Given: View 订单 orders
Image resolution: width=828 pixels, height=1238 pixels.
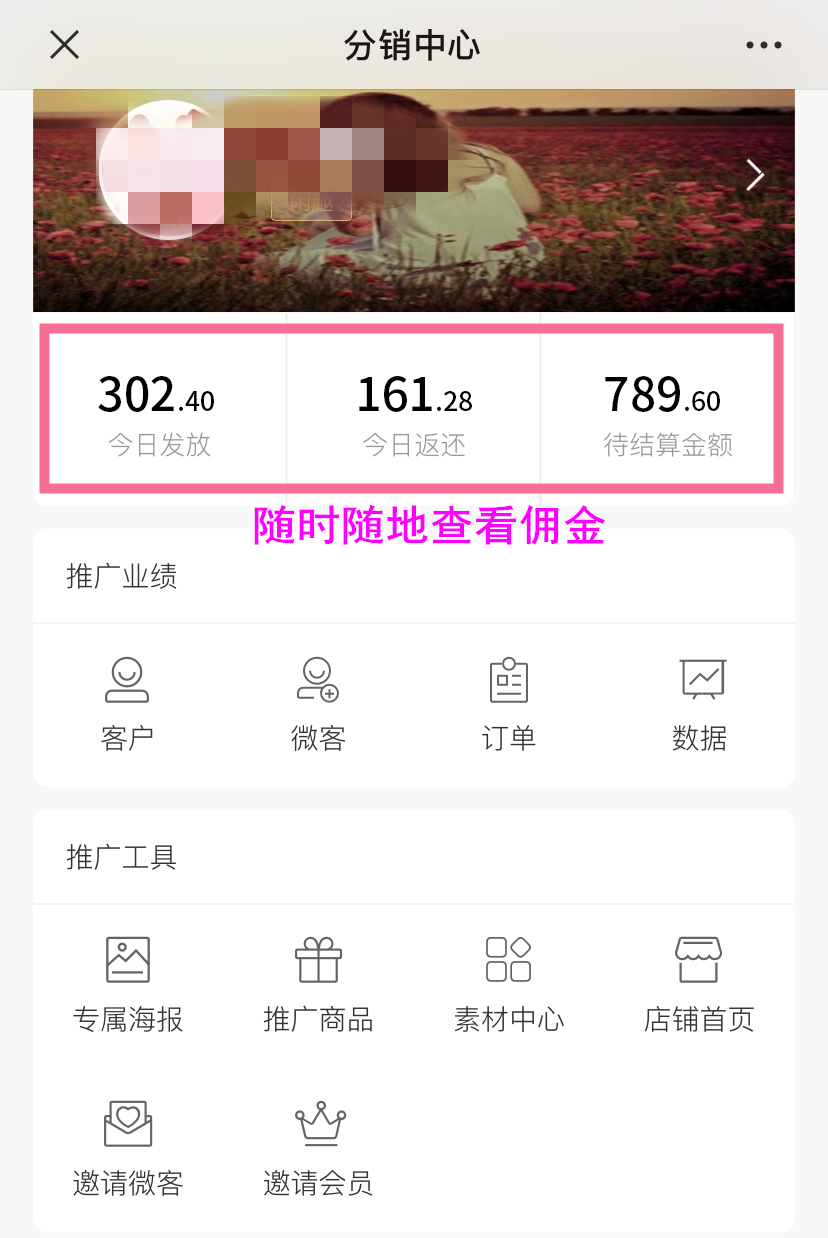Looking at the screenshot, I should pyautogui.click(x=508, y=703).
